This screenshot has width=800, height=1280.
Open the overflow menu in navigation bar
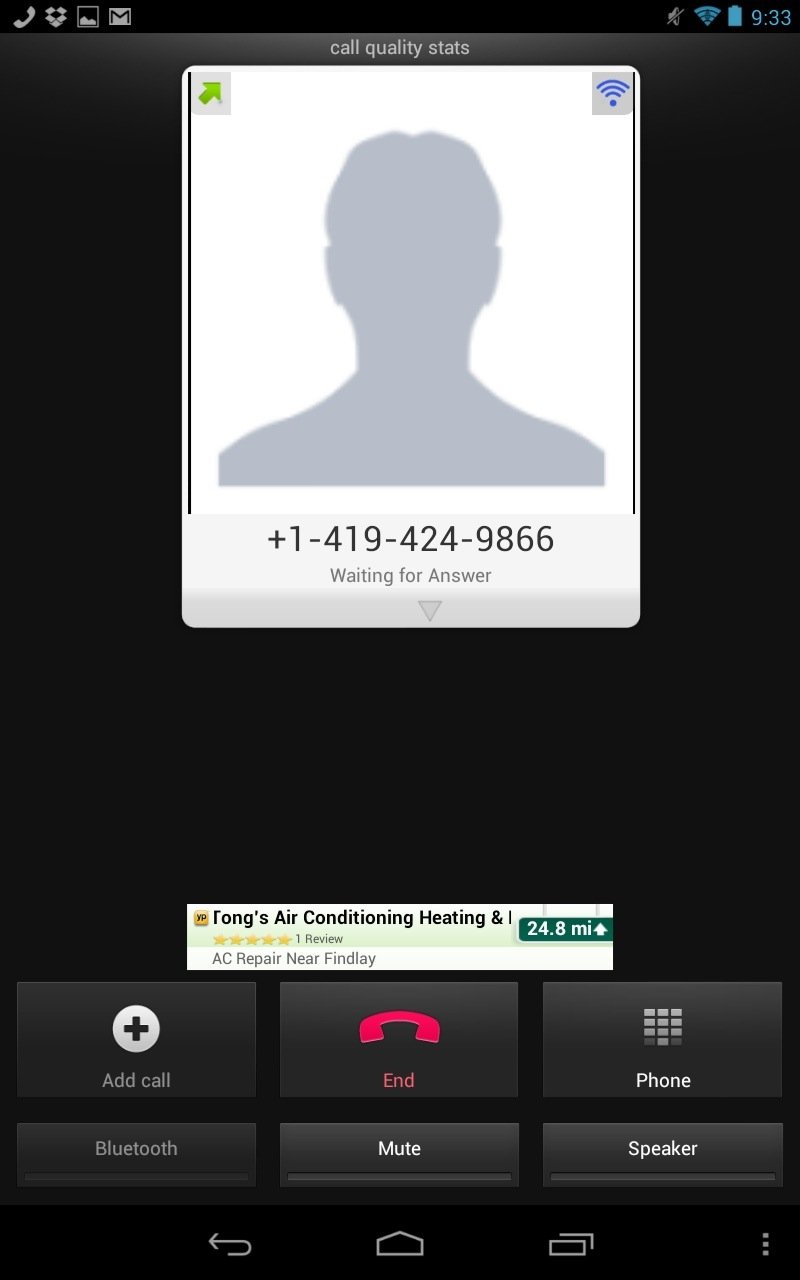pyautogui.click(x=765, y=1244)
